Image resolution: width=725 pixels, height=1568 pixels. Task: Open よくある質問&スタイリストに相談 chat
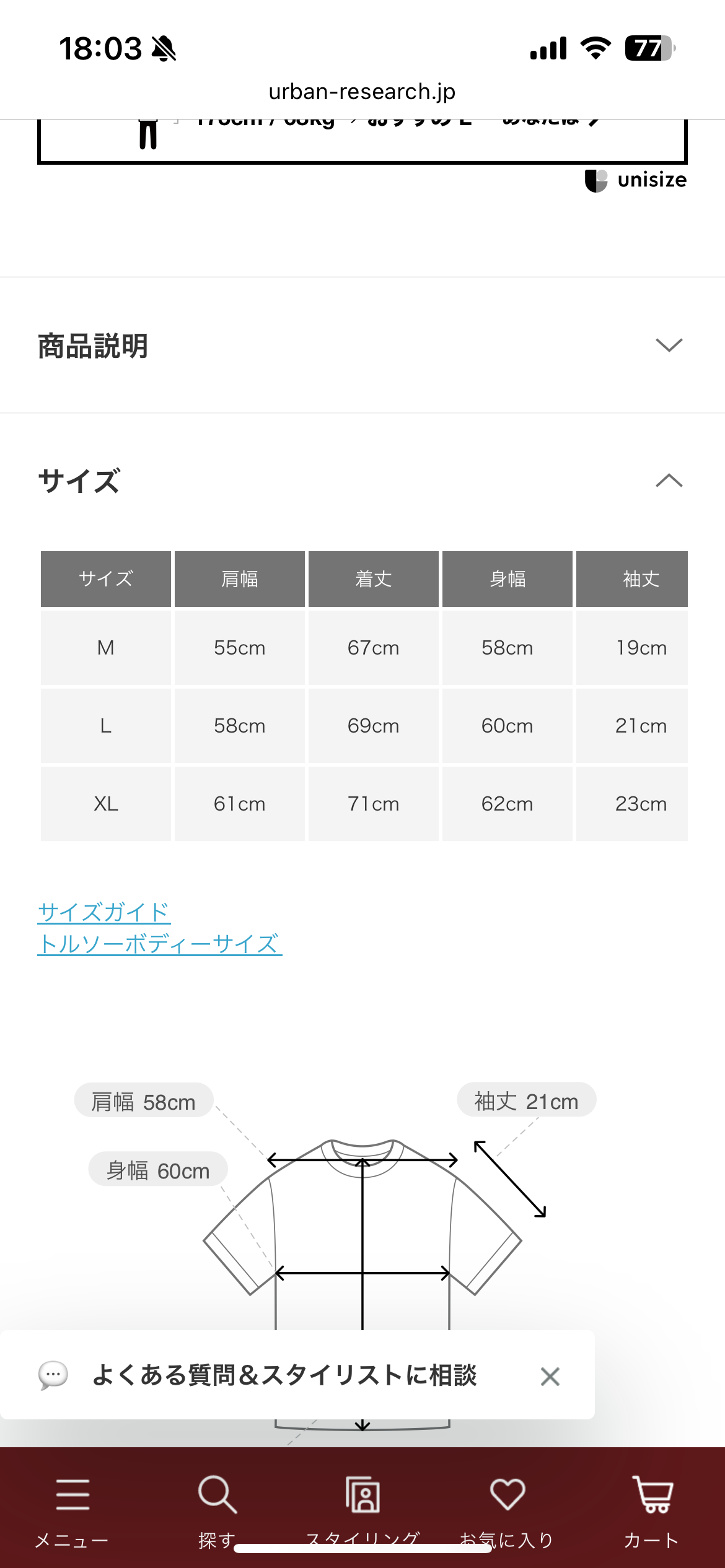click(x=284, y=1375)
